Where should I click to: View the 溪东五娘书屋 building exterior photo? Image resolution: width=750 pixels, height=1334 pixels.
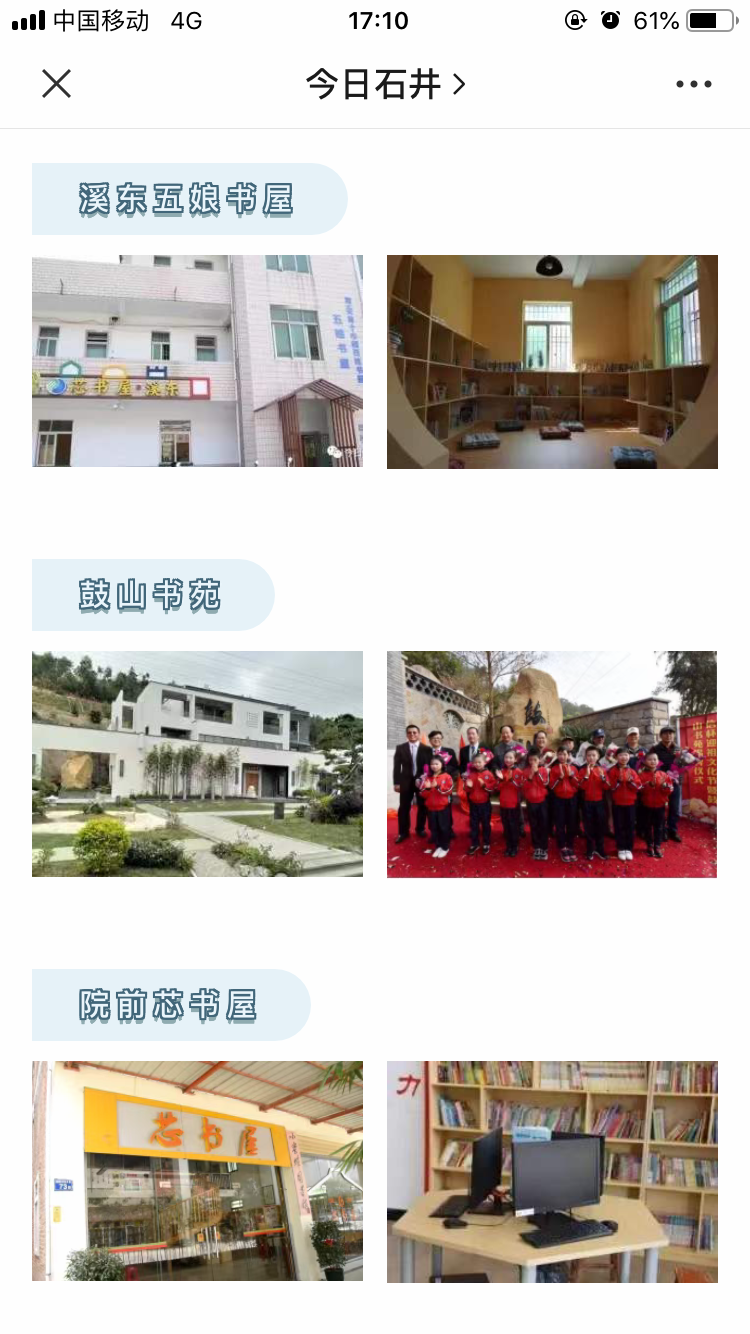pyautogui.click(x=197, y=361)
